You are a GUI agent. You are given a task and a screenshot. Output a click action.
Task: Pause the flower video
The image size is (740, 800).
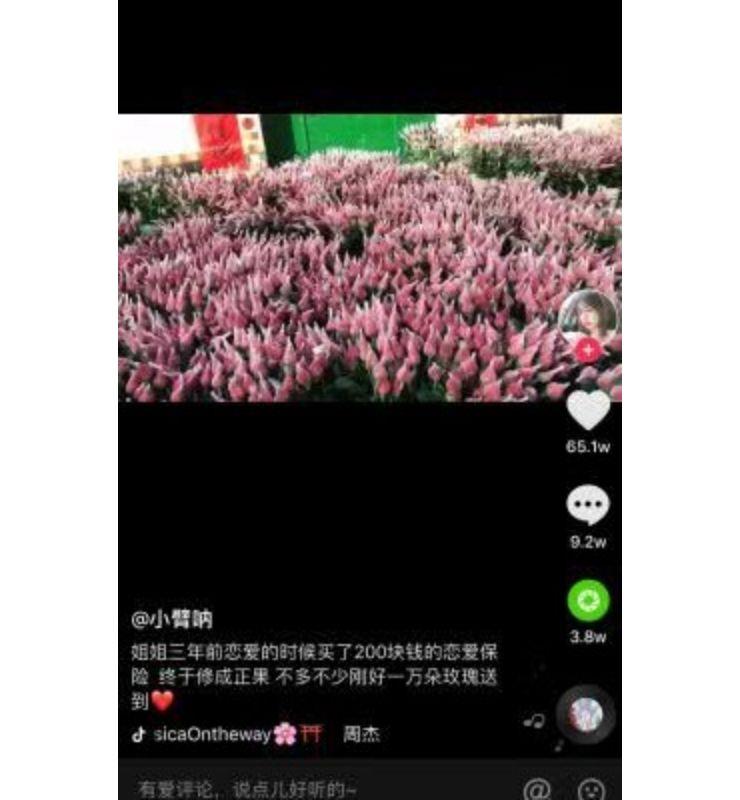[340, 258]
